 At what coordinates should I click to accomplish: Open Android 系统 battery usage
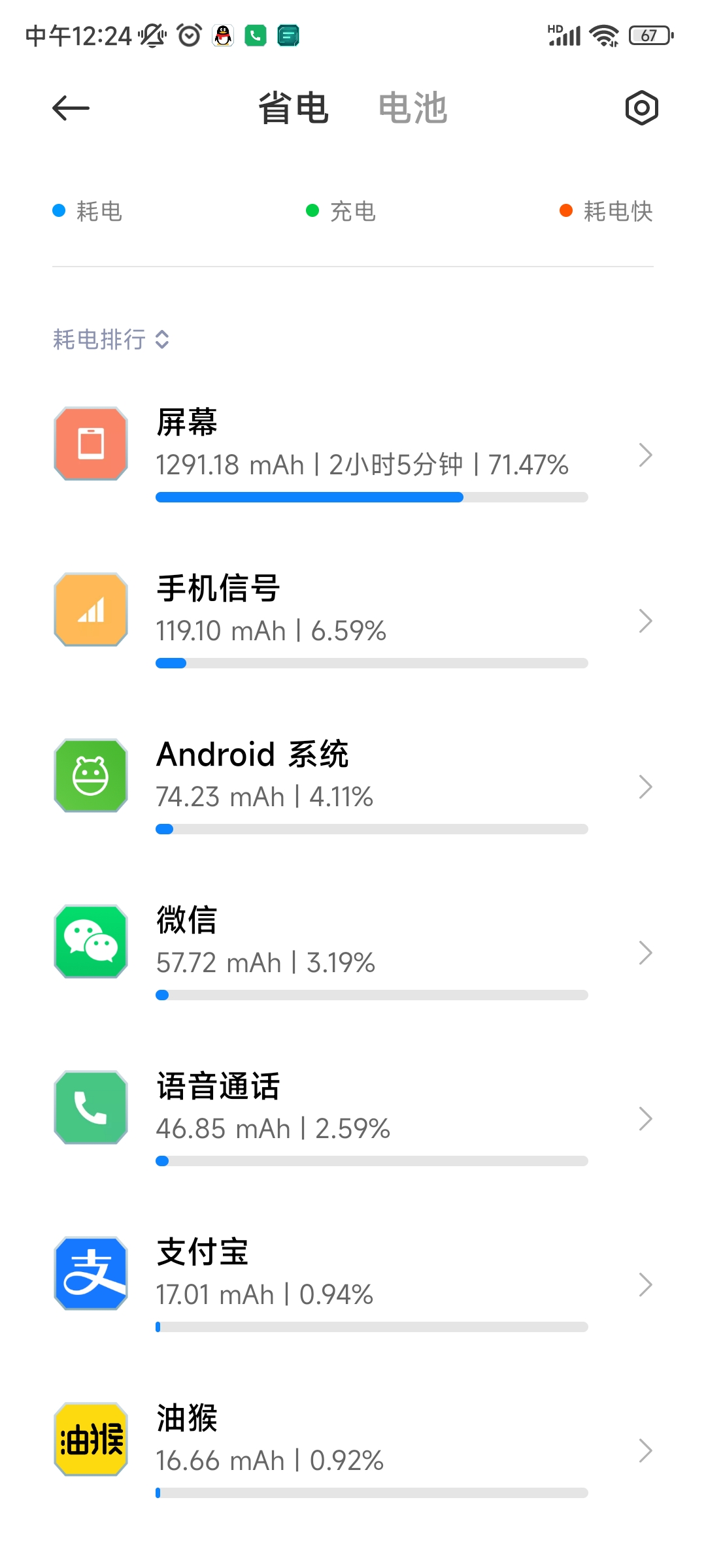pyautogui.click(x=353, y=787)
